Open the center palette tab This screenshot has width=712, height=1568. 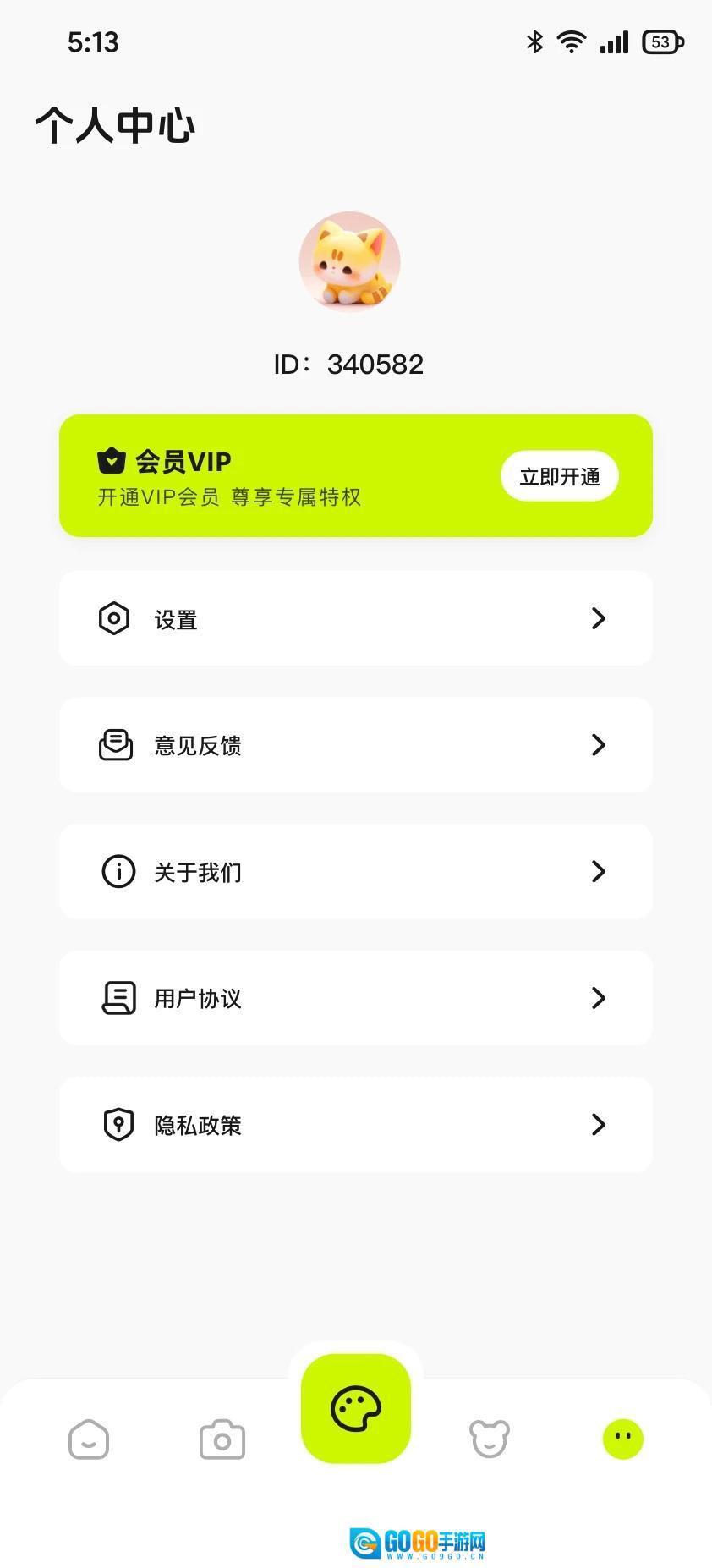click(356, 1408)
